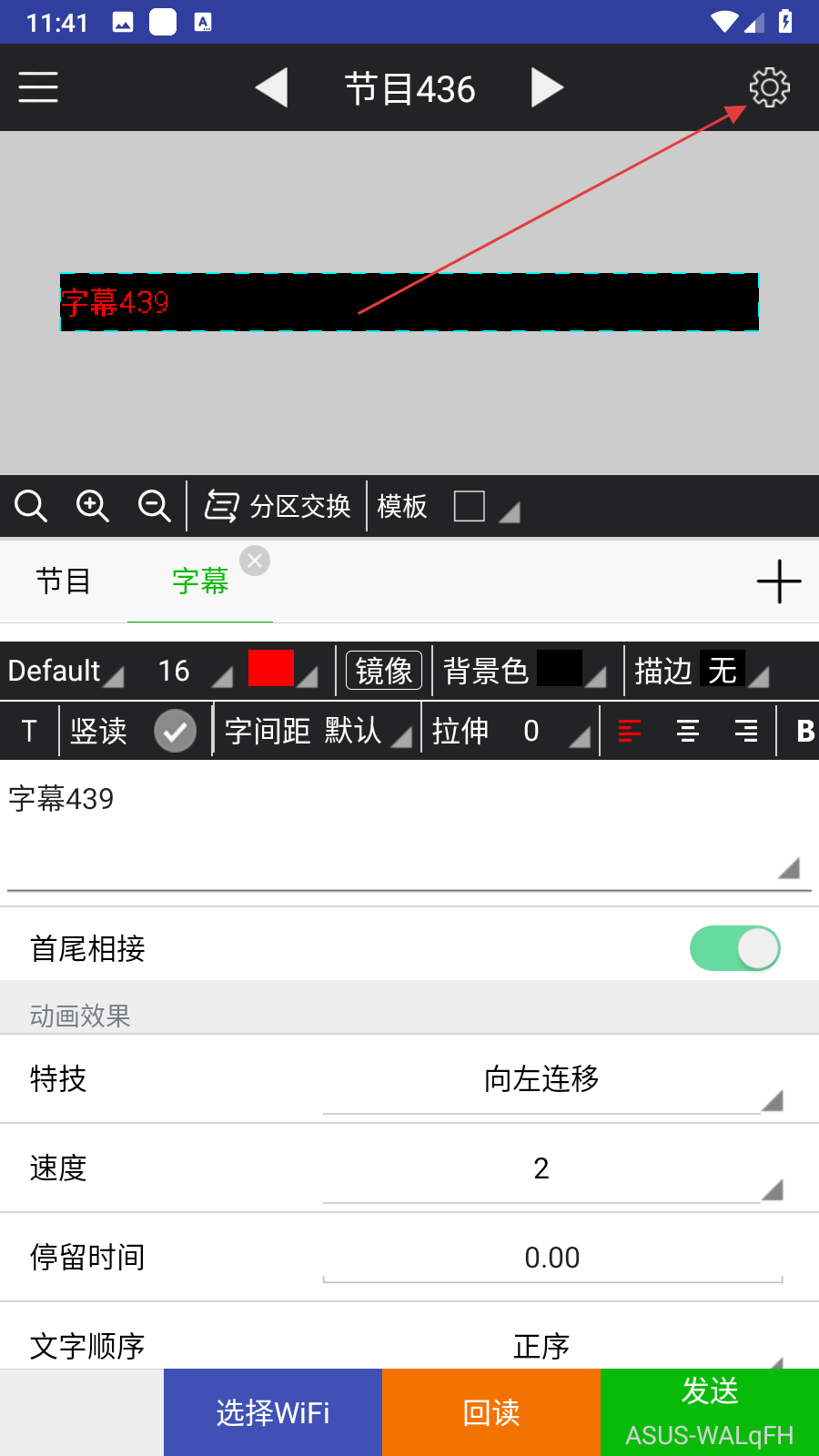
Task: Pick the red text color swatch
Action: tap(271, 669)
